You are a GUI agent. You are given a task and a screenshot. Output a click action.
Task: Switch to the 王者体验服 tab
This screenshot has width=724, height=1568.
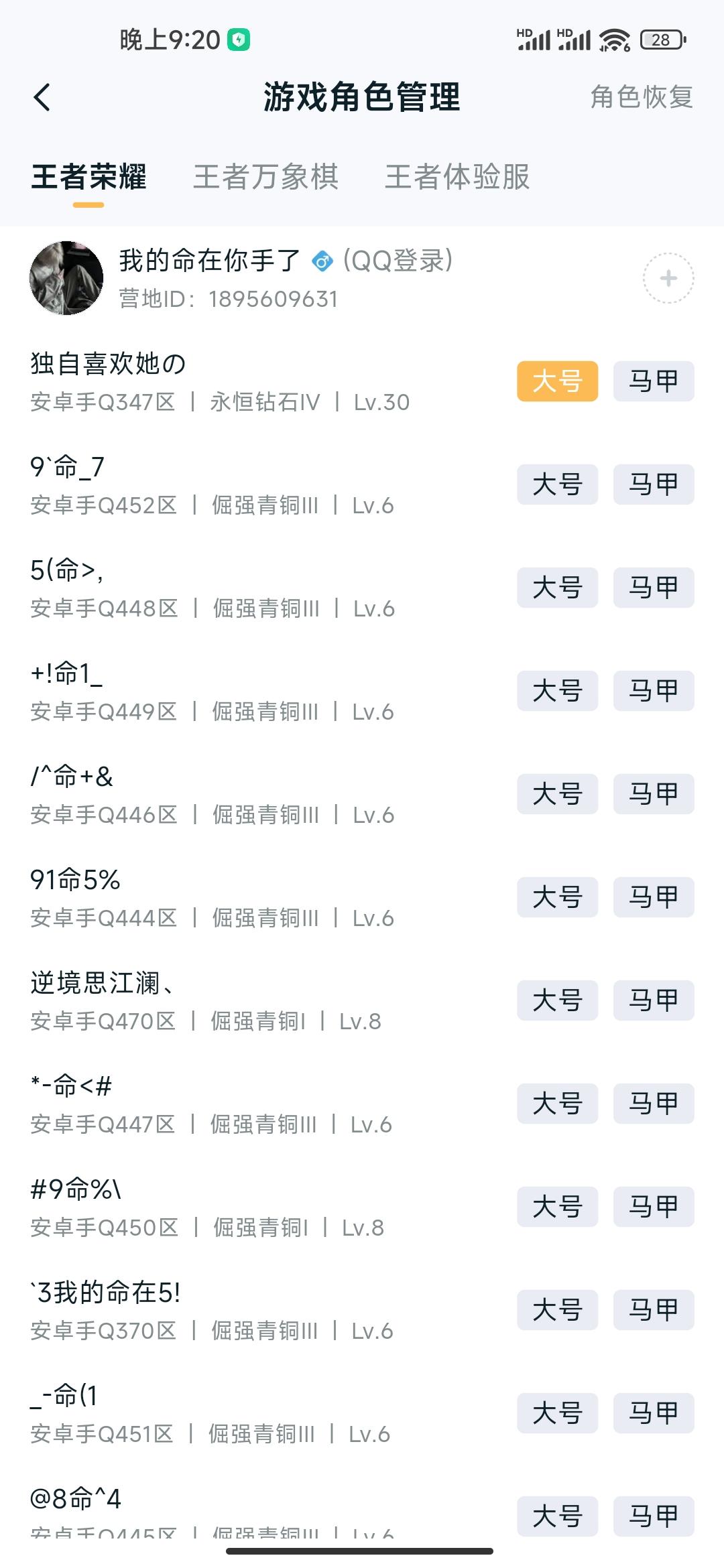pyautogui.click(x=459, y=178)
